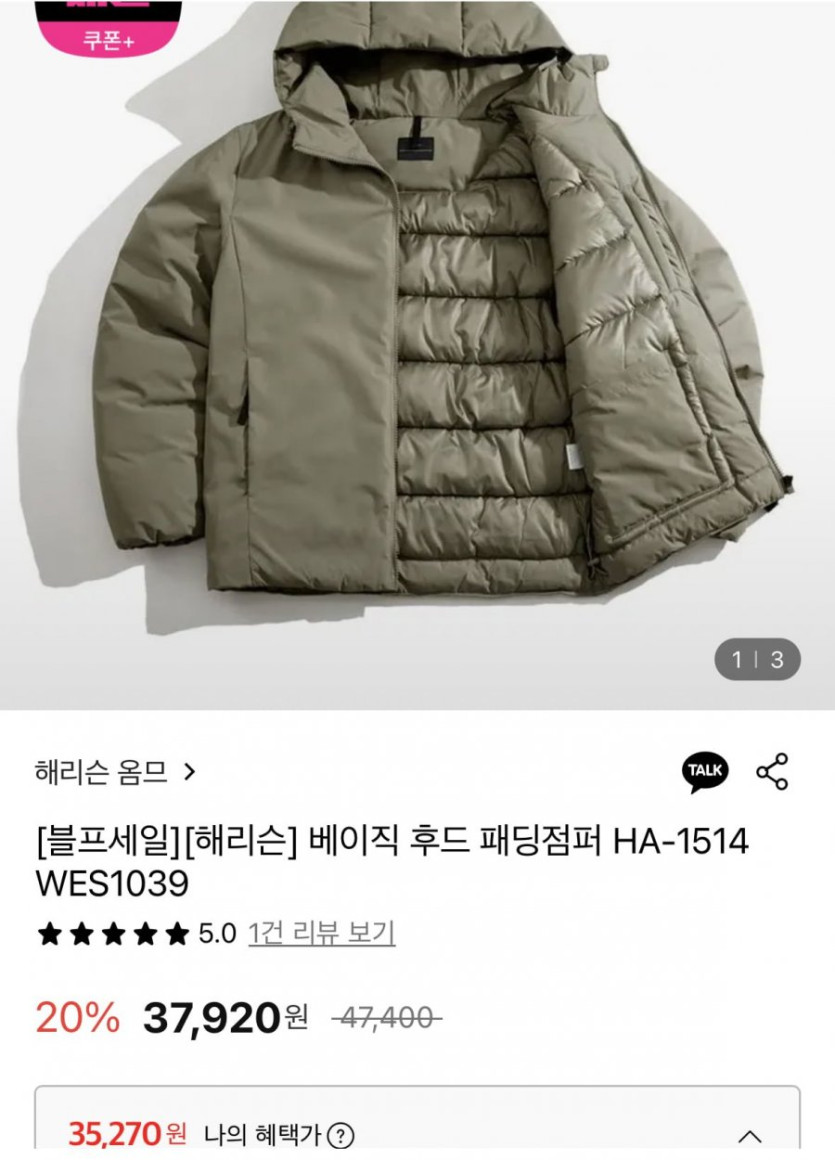Open 나의 혜택가 help info icon
Screen dimensions: 835x1160
[x=341, y=1136]
